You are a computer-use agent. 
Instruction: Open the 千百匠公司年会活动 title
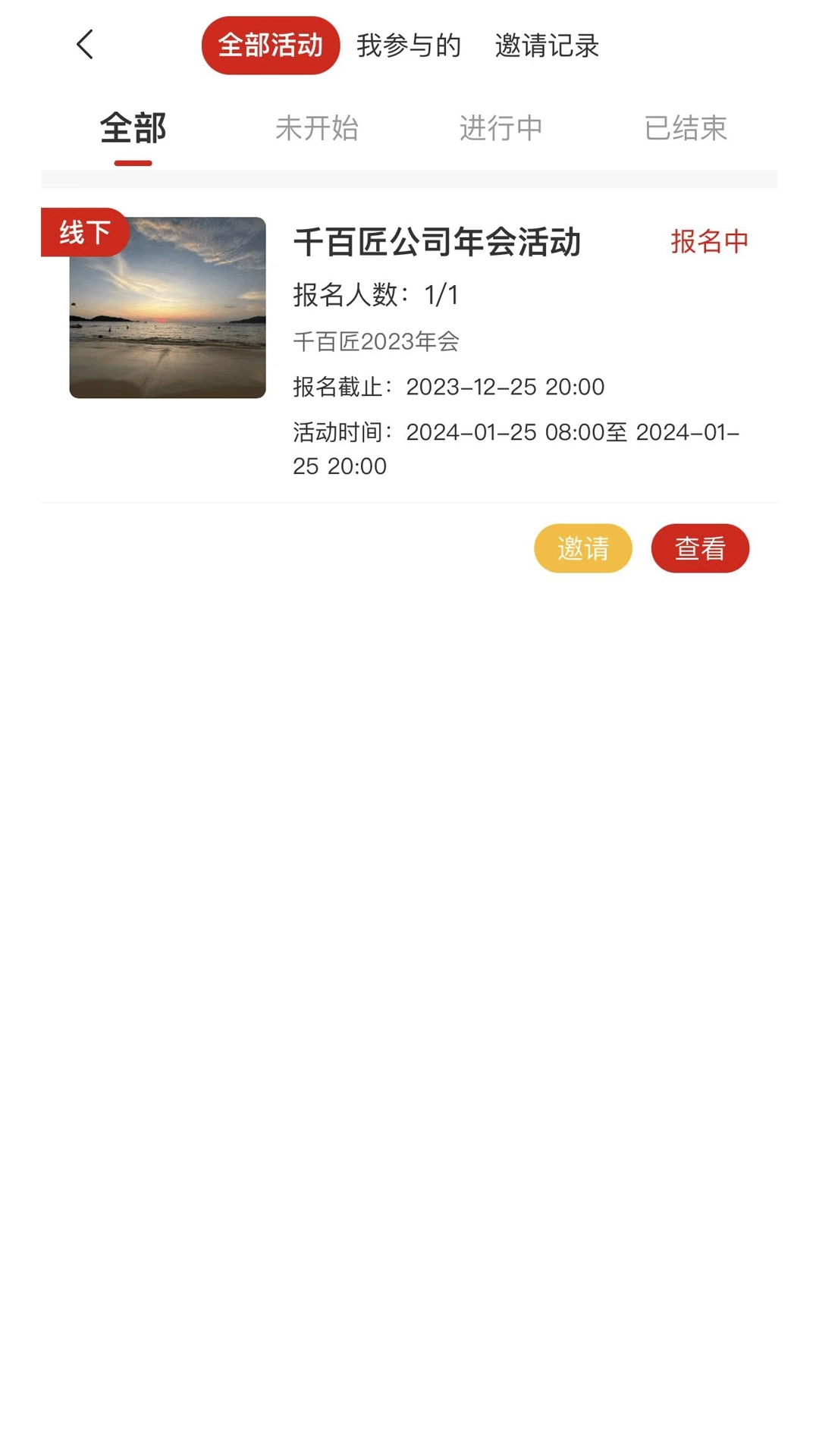click(438, 243)
